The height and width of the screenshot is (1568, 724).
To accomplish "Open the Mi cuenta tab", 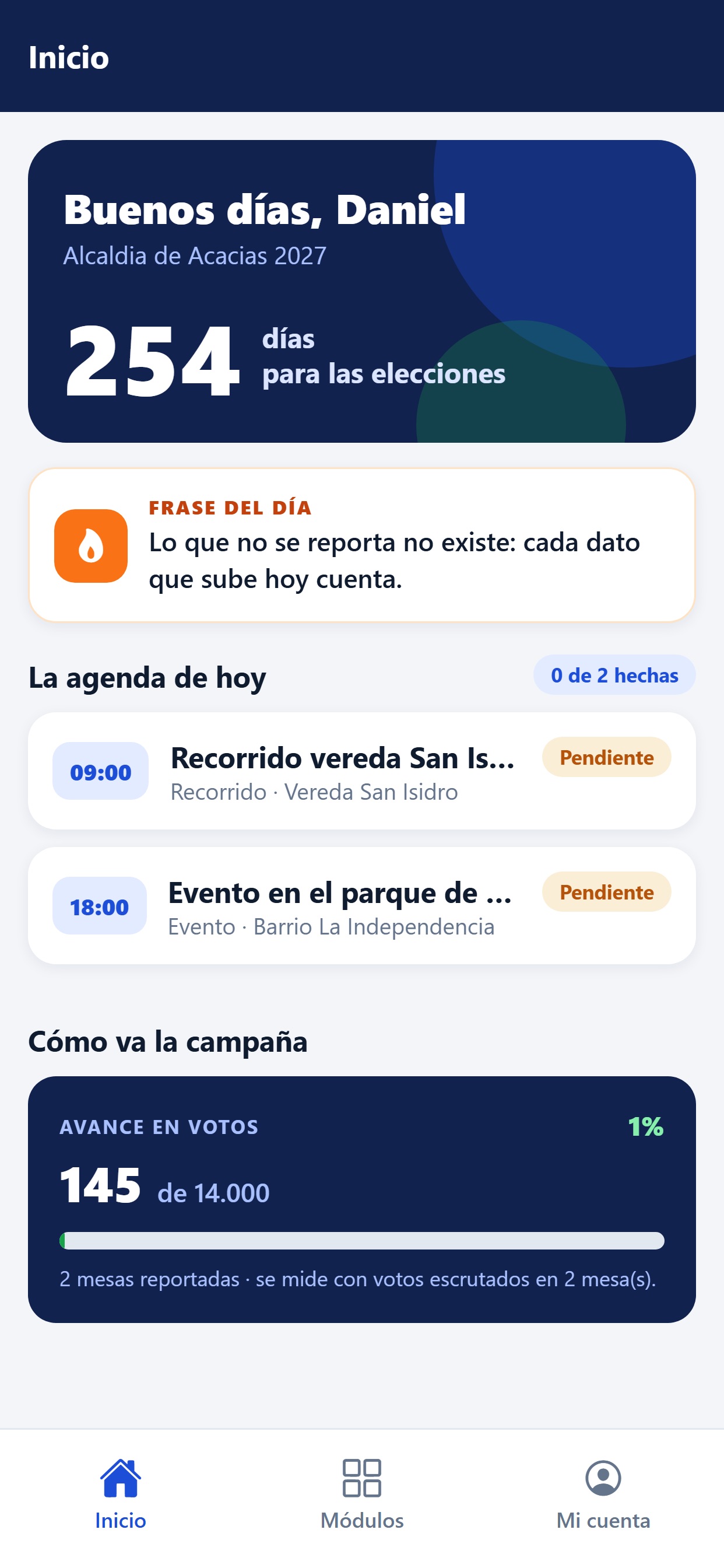I will [603, 1494].
